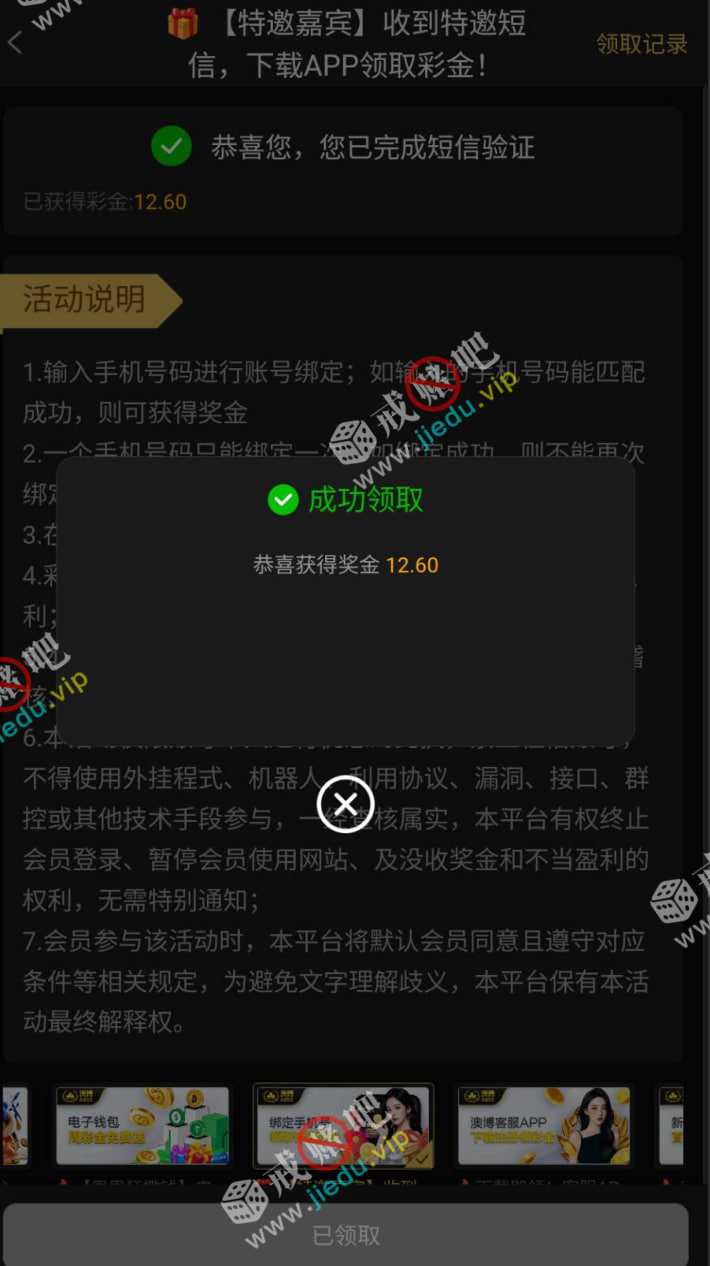
Task: Open 领取记录 claim history
Action: click(x=641, y=44)
